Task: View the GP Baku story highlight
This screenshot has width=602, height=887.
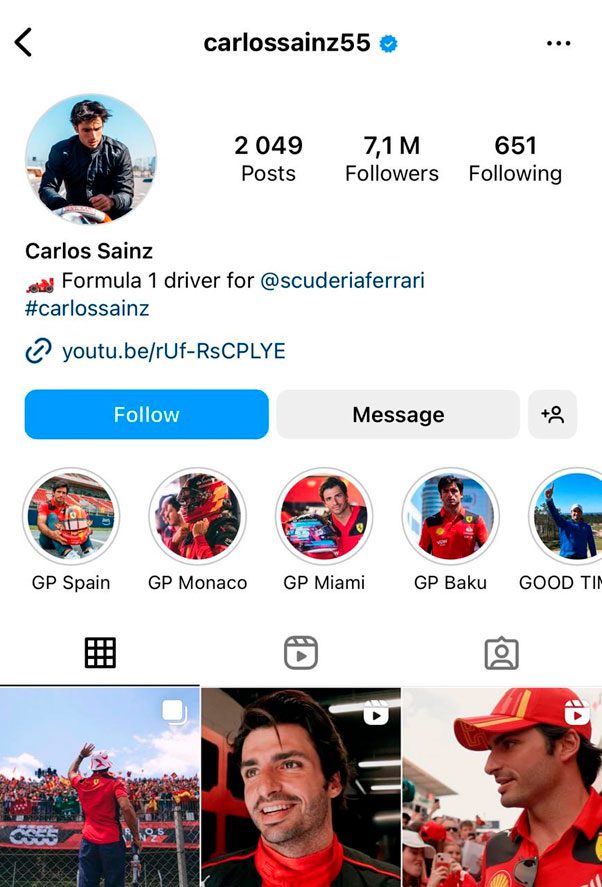Action: click(450, 516)
